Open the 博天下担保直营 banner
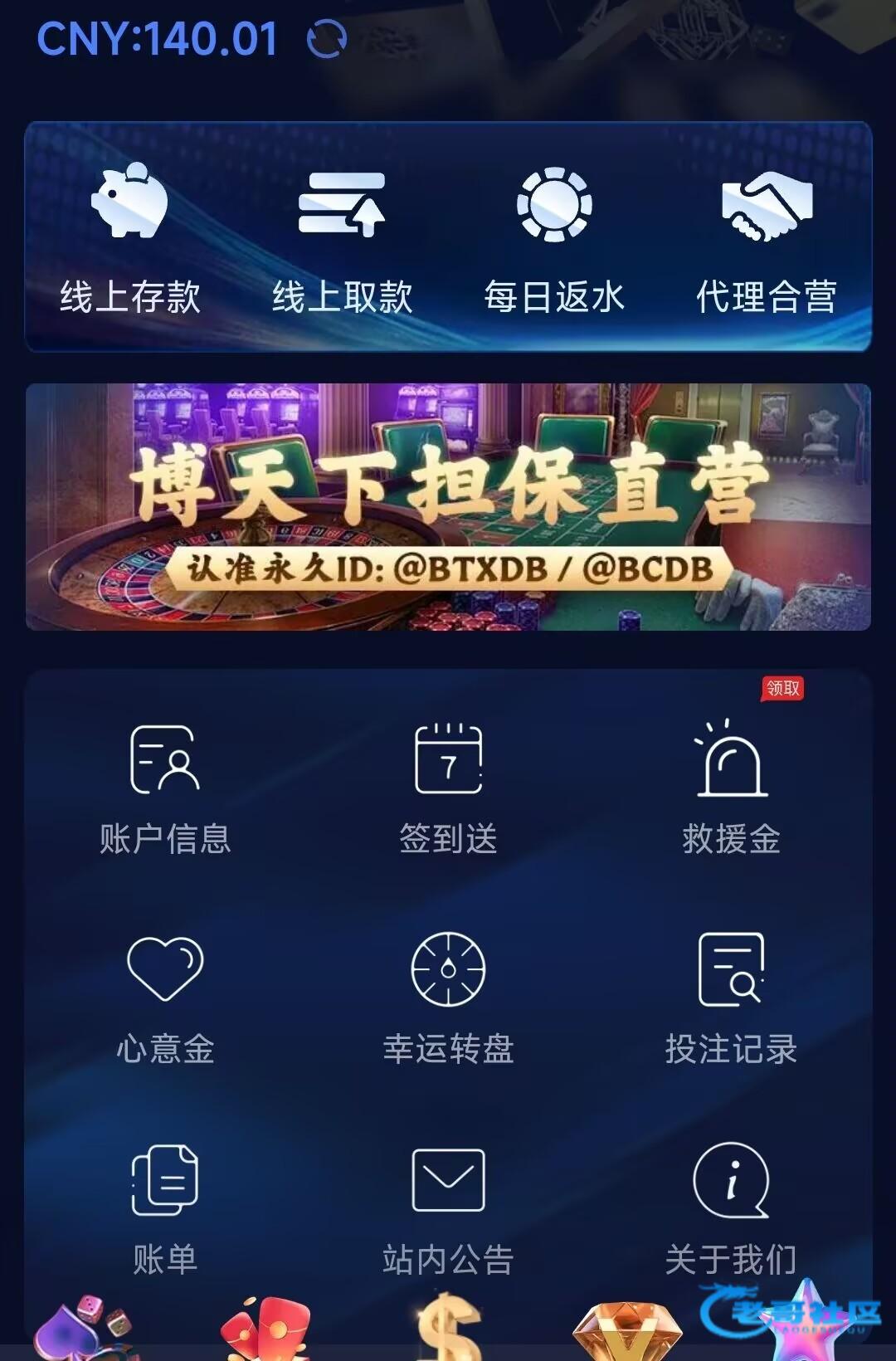Viewport: 896px width, 1361px height. [448, 506]
